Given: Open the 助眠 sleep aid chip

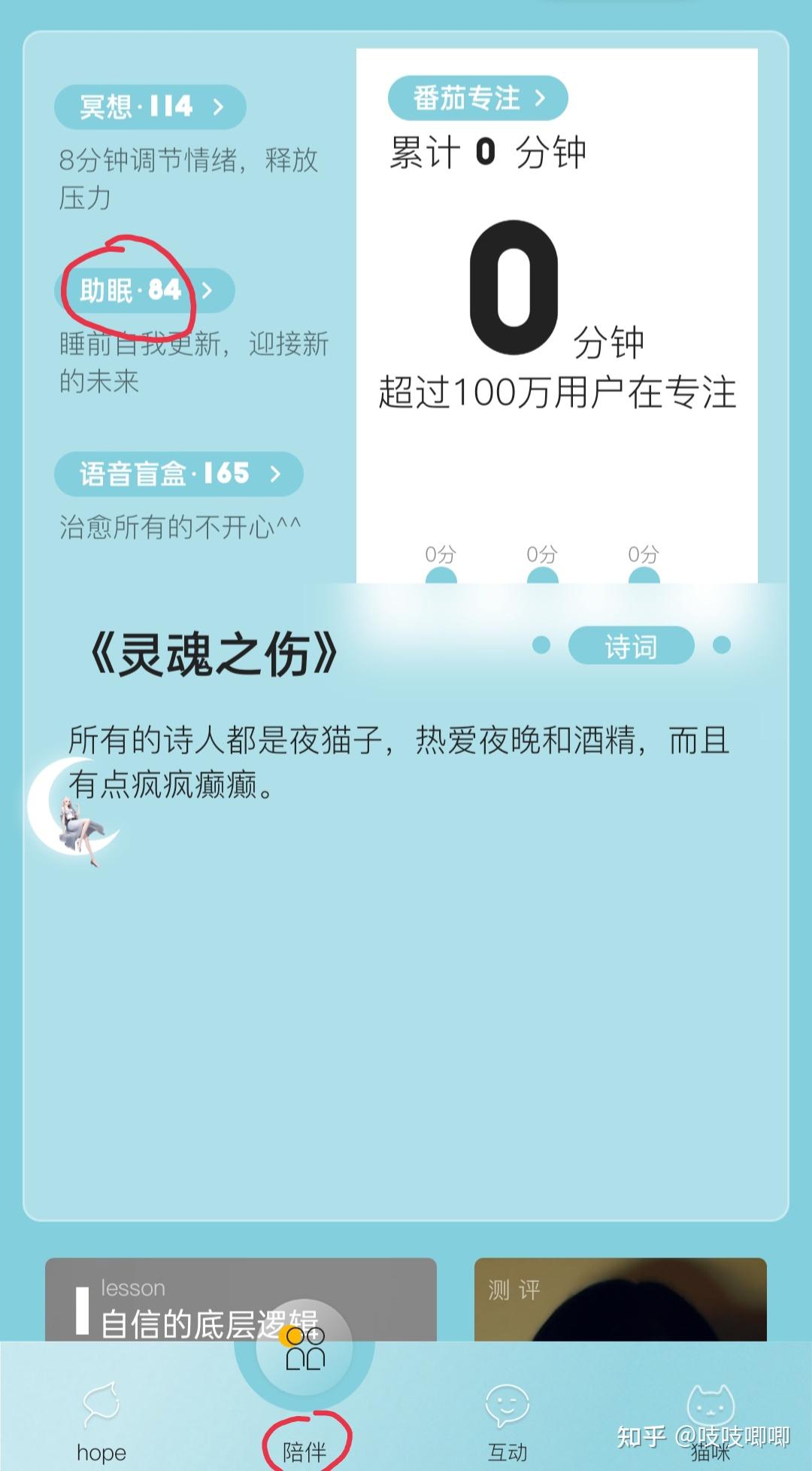Looking at the screenshot, I should 144,290.
